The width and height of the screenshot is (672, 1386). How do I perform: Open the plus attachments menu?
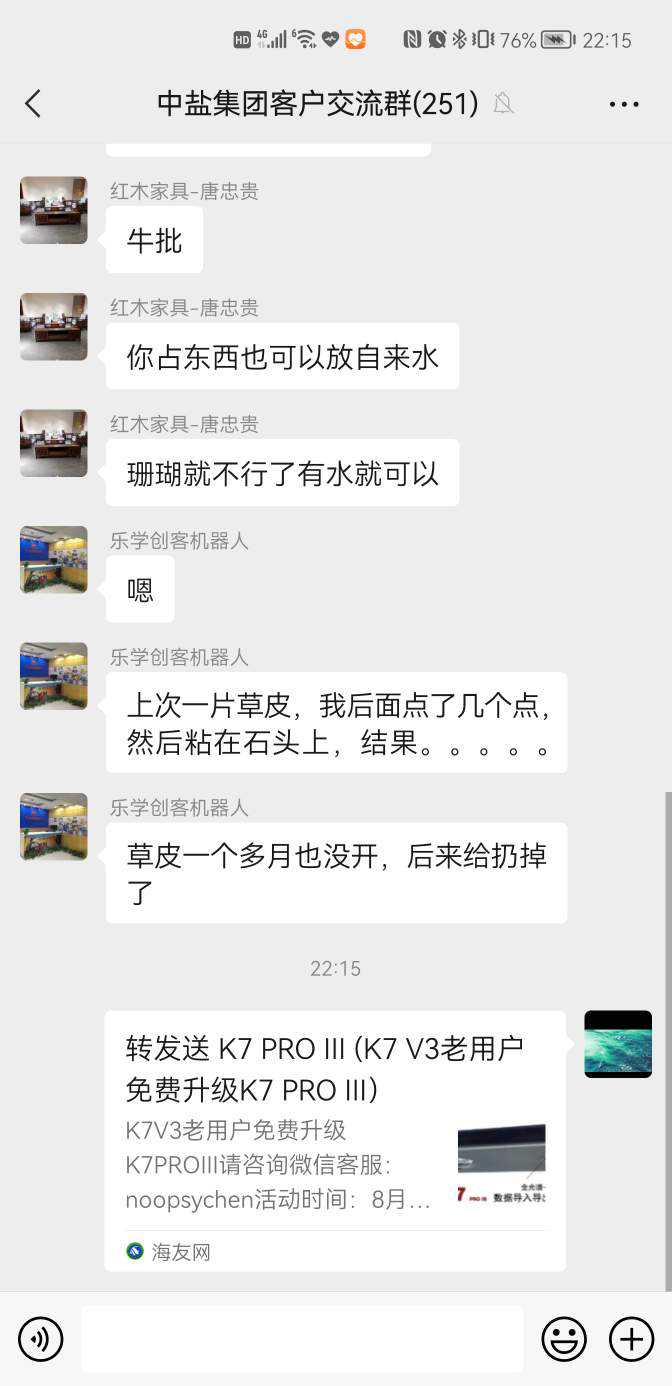(x=631, y=1338)
